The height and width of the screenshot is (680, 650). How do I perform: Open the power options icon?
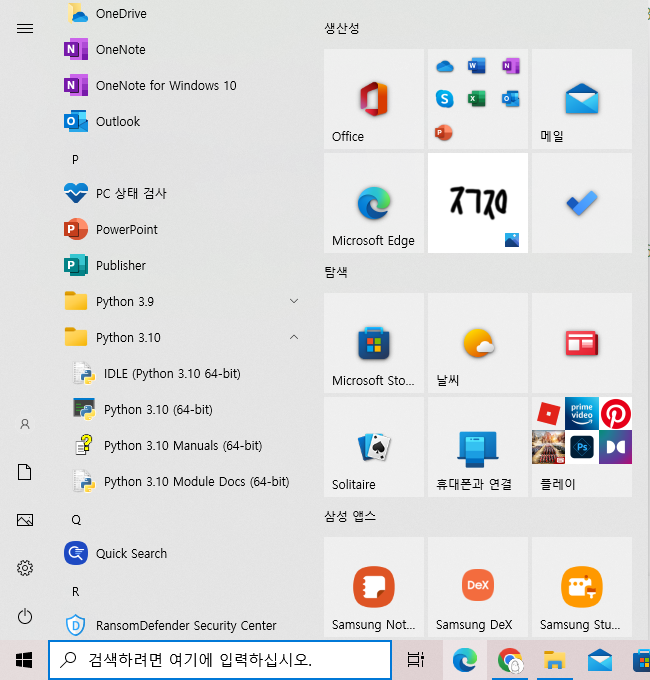tap(25, 616)
